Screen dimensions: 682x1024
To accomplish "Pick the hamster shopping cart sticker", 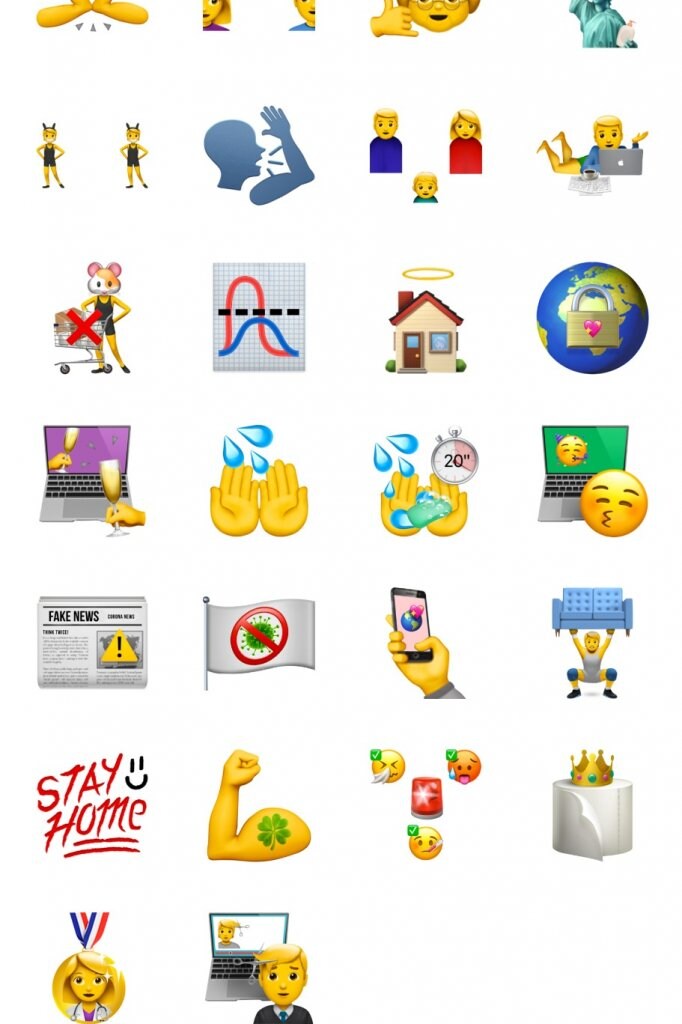I will point(92,318).
